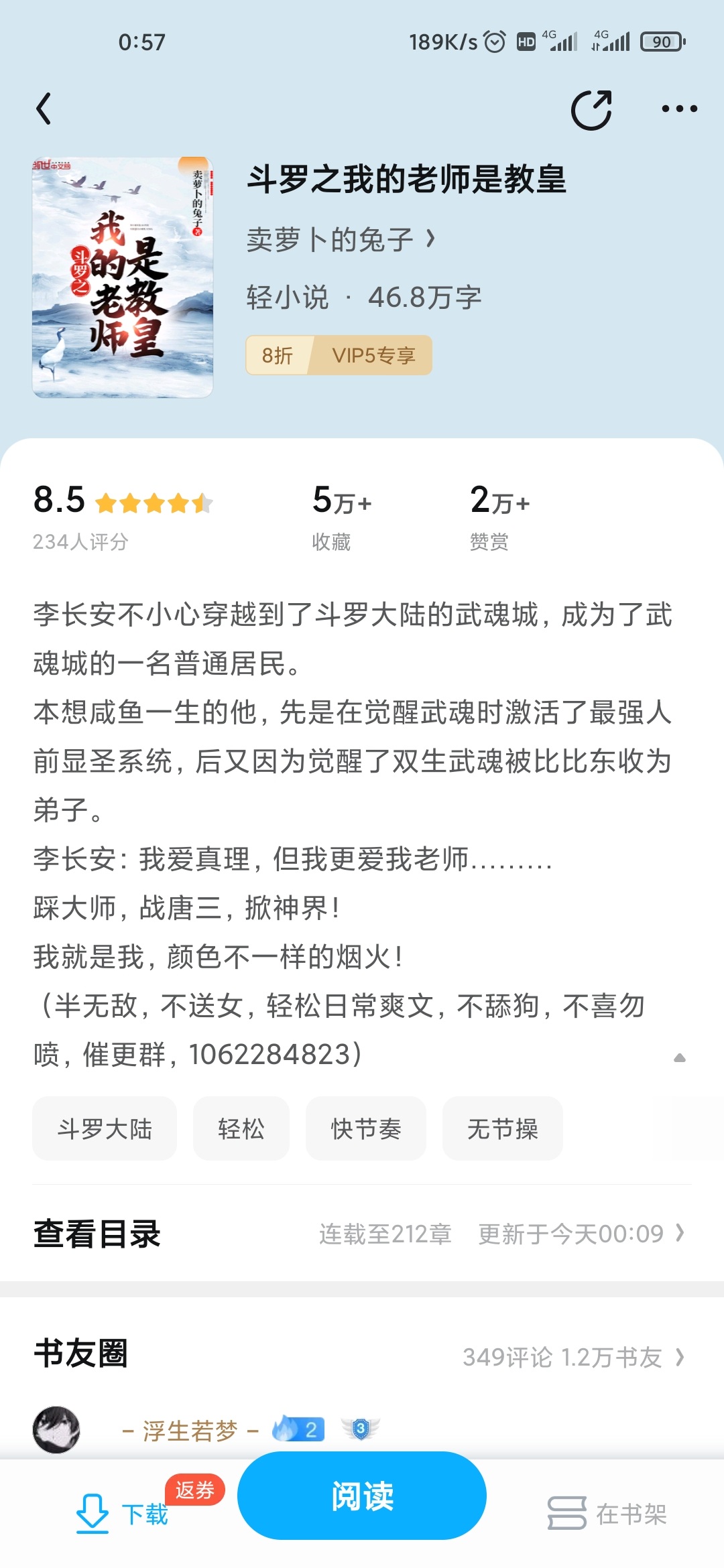This screenshot has height=1568, width=724.
Task: Collapse the book description arrow
Action: (x=679, y=1057)
